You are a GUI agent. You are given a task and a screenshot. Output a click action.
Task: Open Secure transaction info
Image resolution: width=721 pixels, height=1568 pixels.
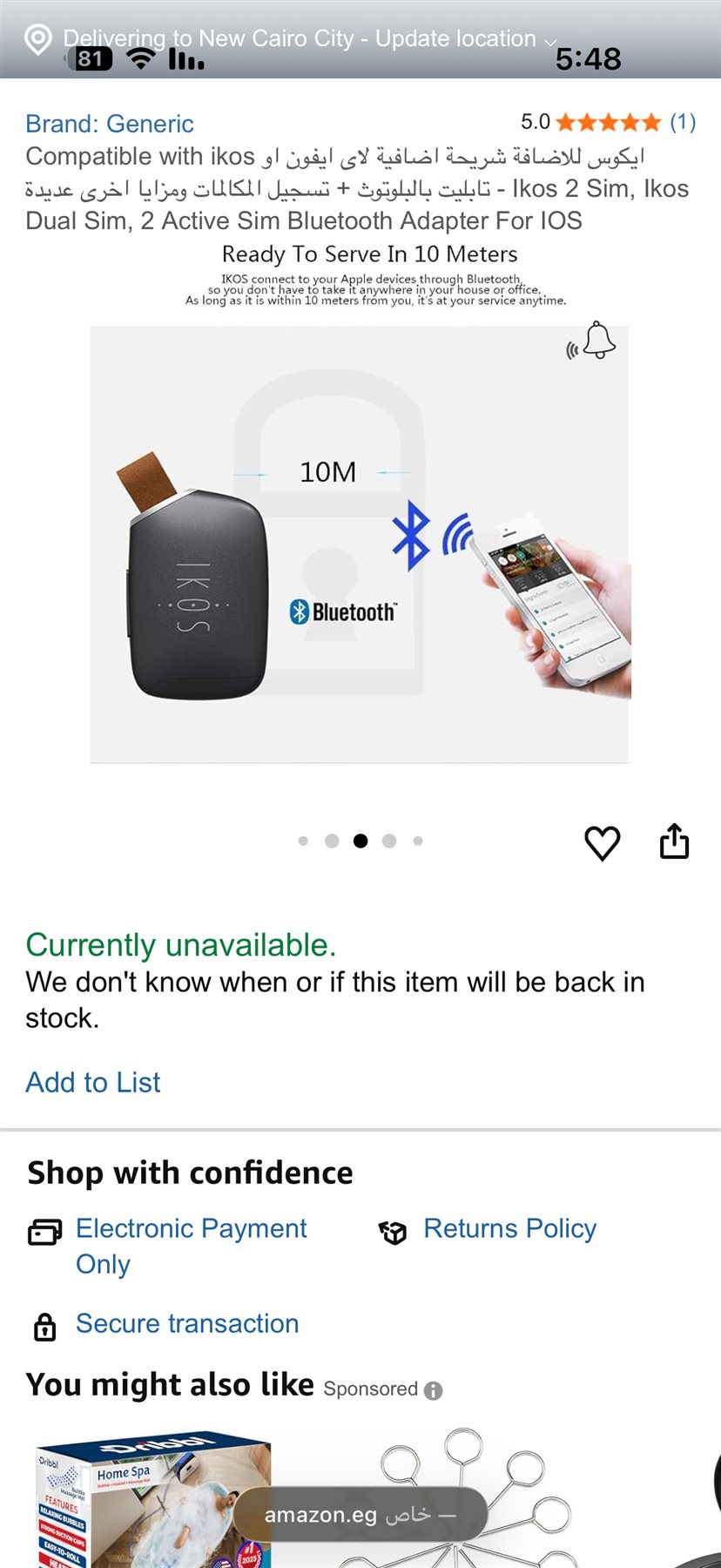(186, 1323)
